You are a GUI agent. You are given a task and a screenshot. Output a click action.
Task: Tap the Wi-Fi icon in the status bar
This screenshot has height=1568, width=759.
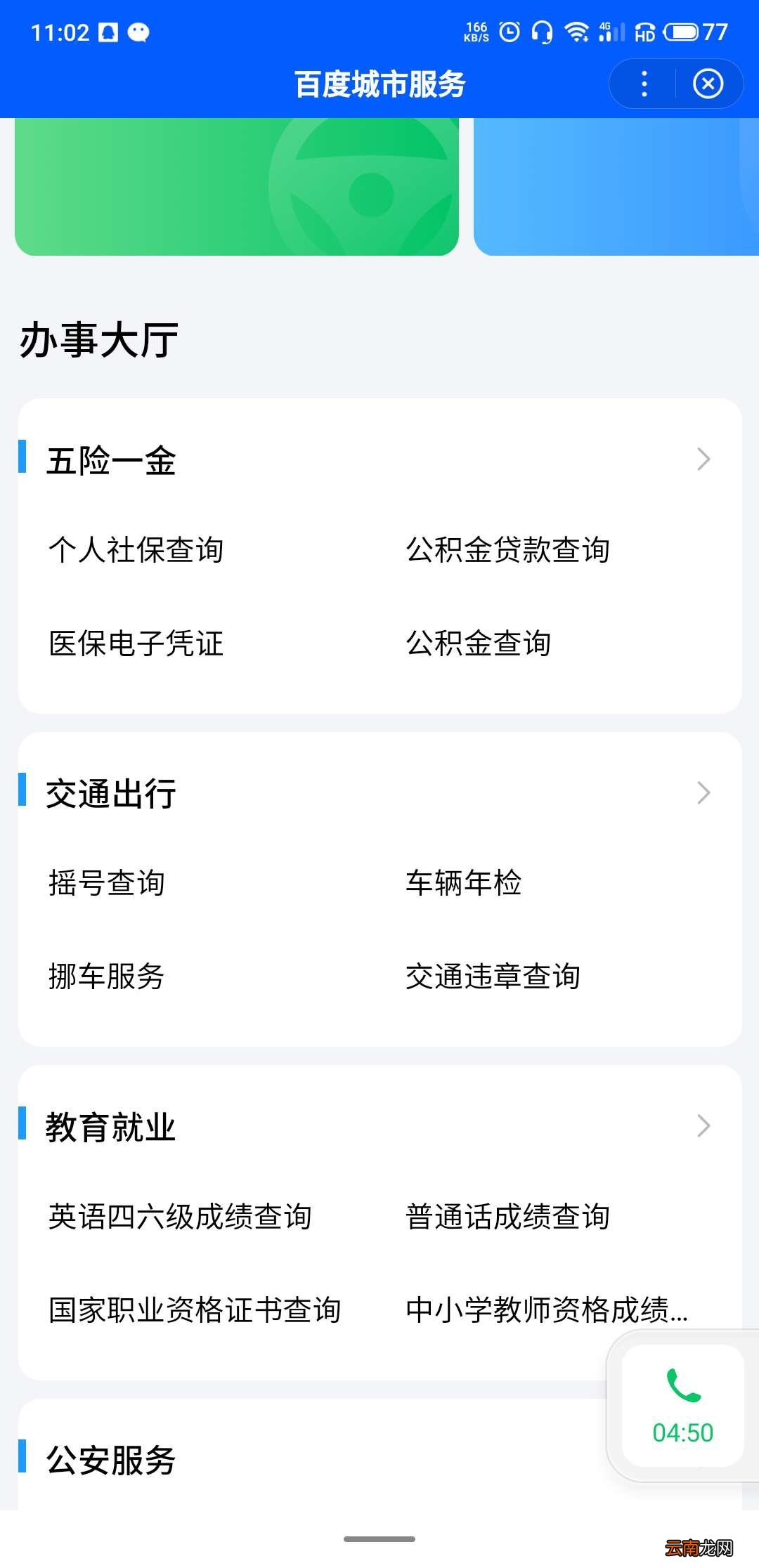(578, 31)
